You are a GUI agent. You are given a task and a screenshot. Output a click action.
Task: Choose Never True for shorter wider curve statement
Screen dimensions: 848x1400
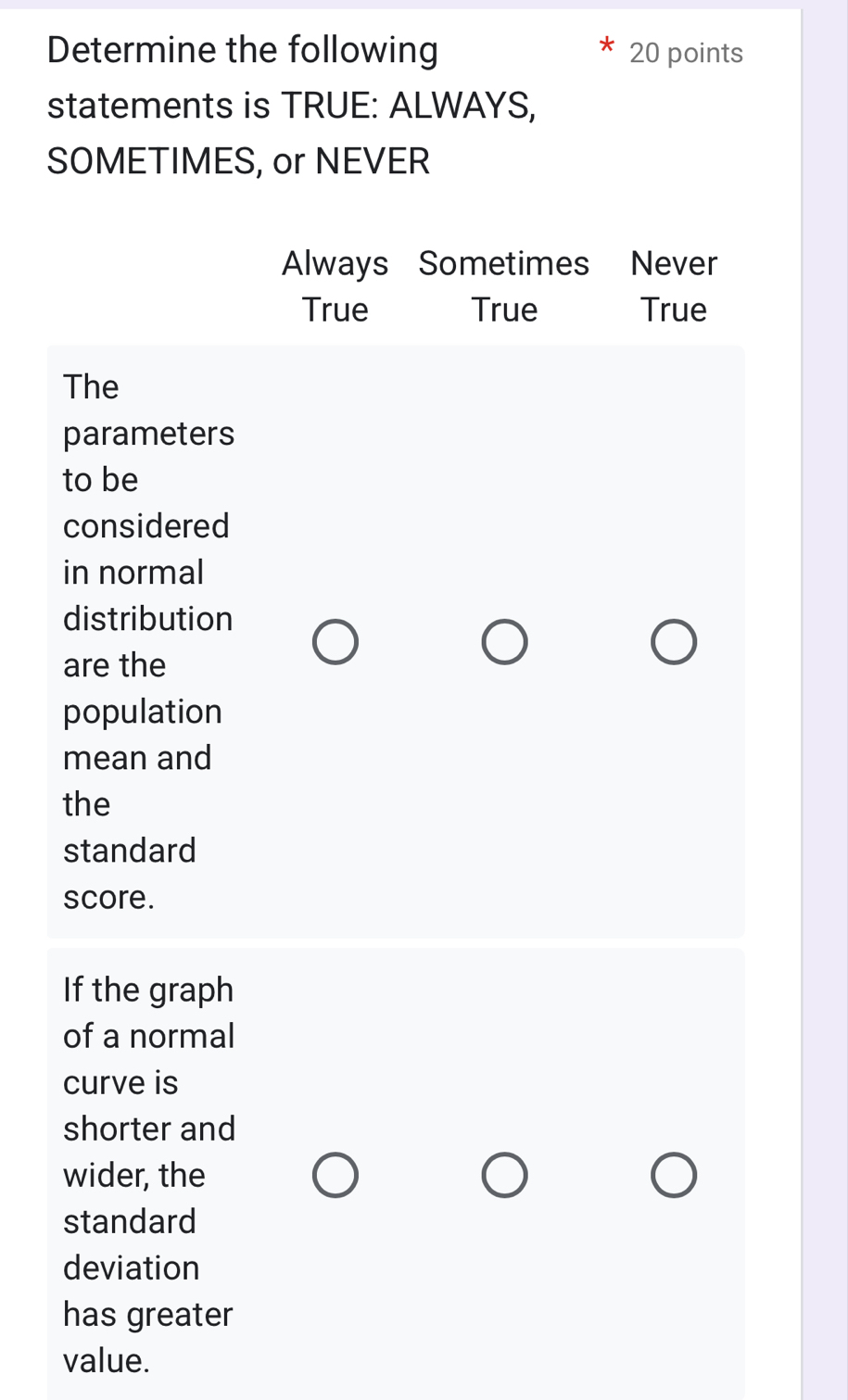point(673,1175)
